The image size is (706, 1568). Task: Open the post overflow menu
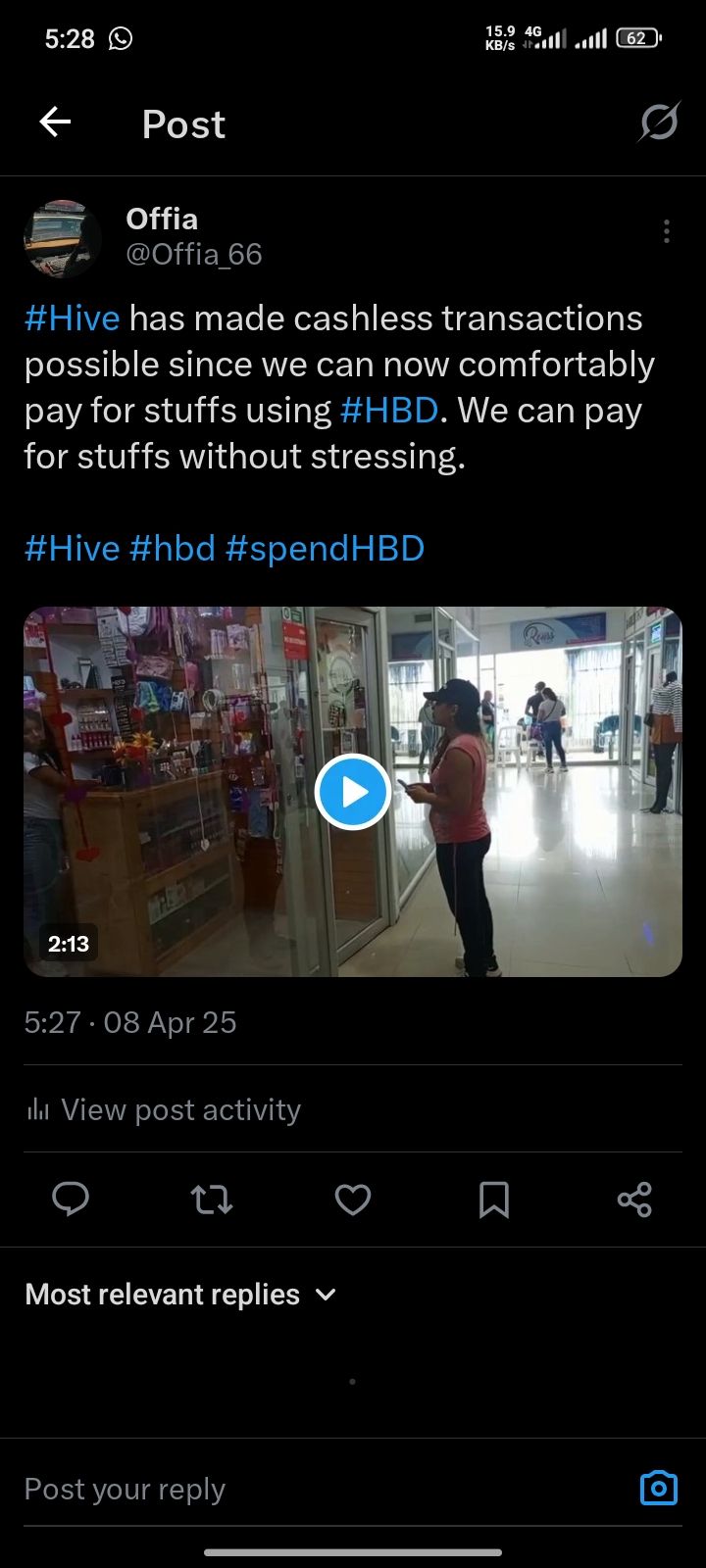coord(666,231)
